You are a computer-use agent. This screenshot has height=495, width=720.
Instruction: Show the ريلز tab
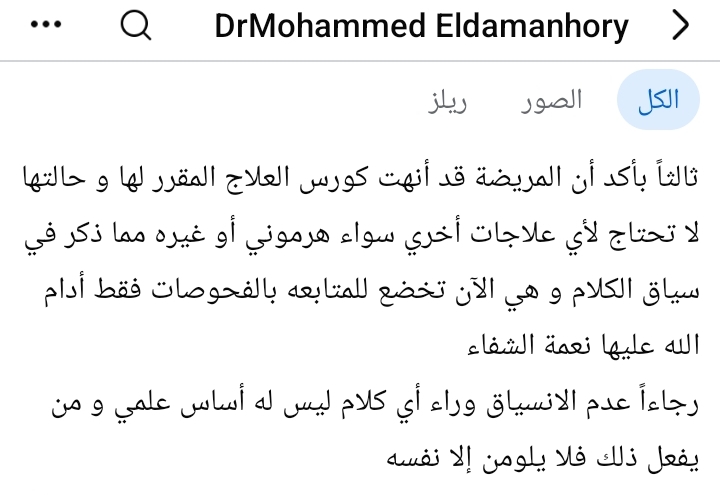(449, 100)
